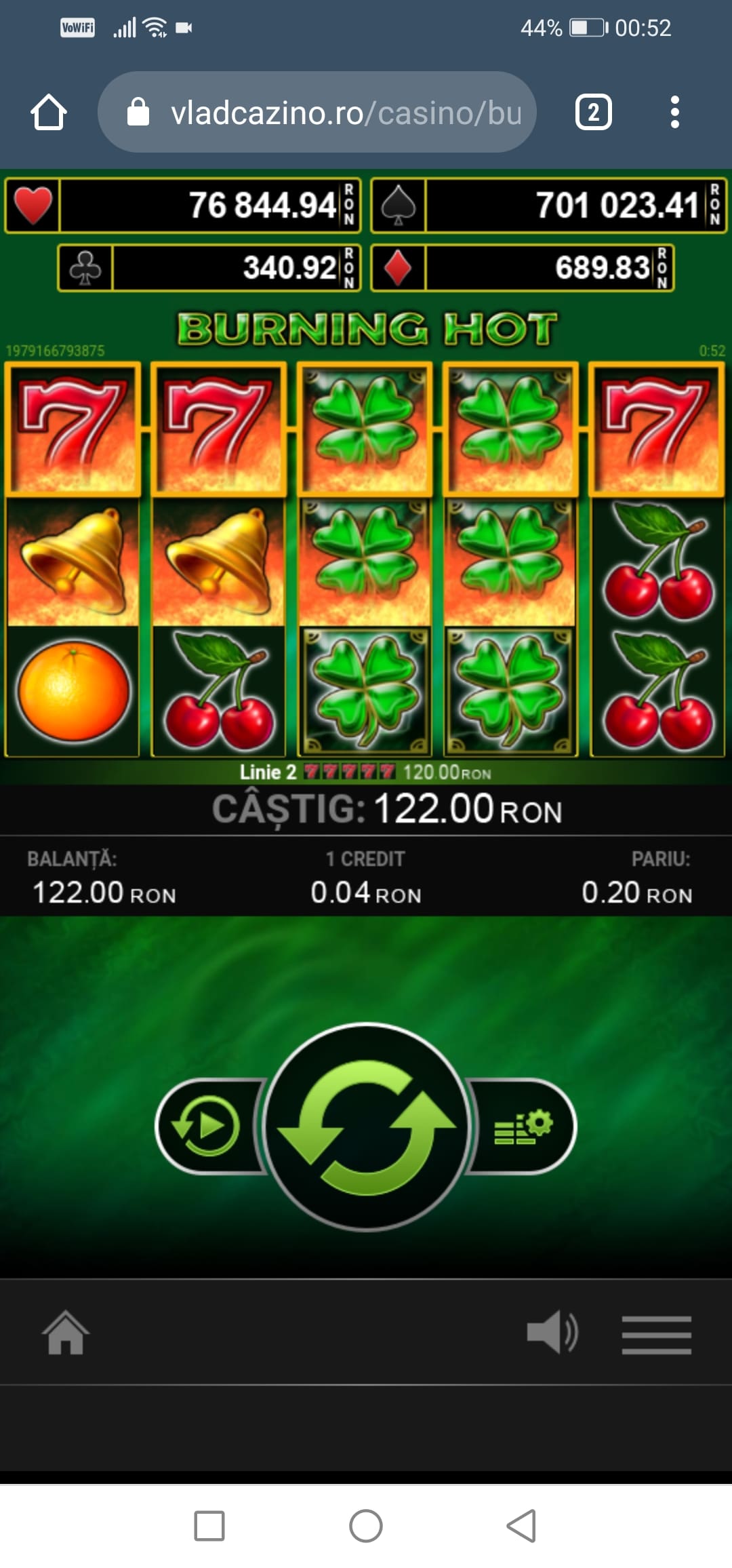Open recent apps with square button
The image size is (732, 1568).
pyautogui.click(x=209, y=1526)
